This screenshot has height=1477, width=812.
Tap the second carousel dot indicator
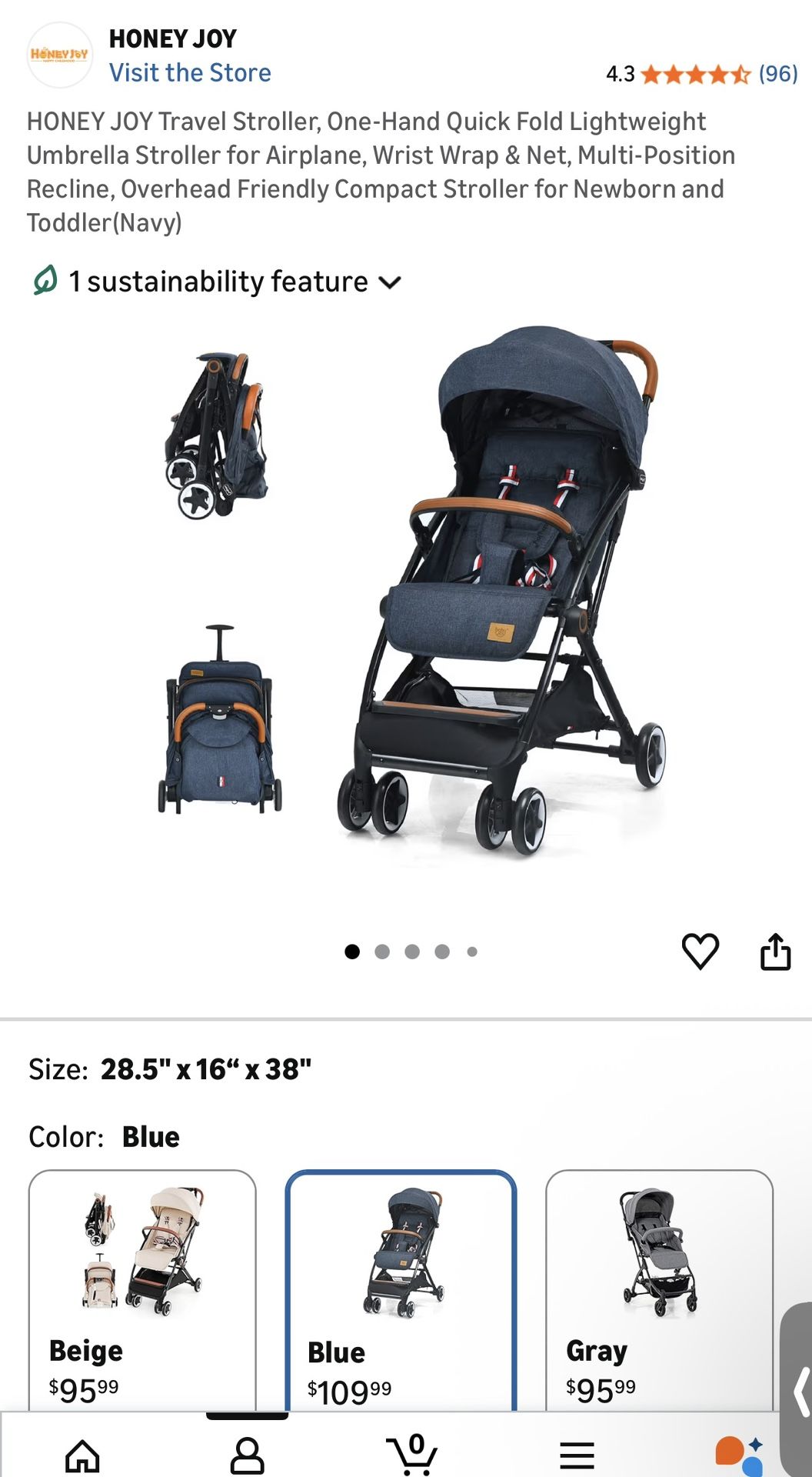coord(383,952)
